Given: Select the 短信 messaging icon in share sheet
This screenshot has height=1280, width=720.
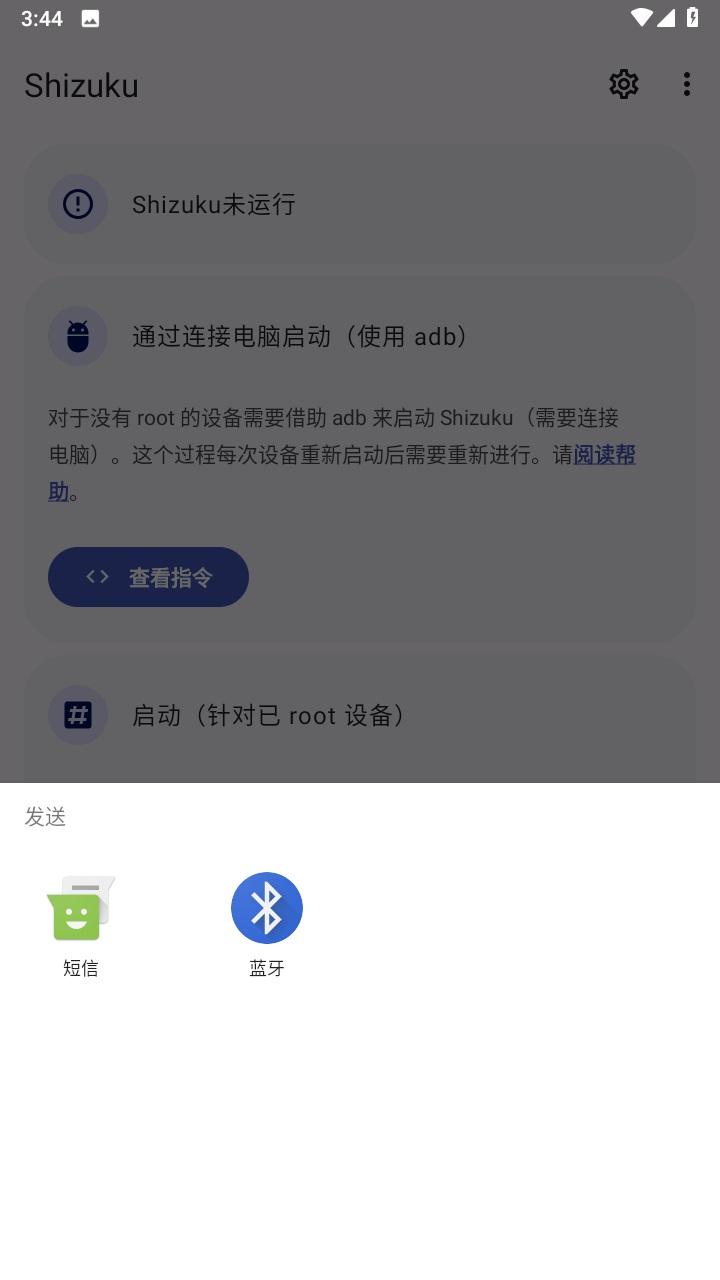Looking at the screenshot, I should [x=80, y=907].
